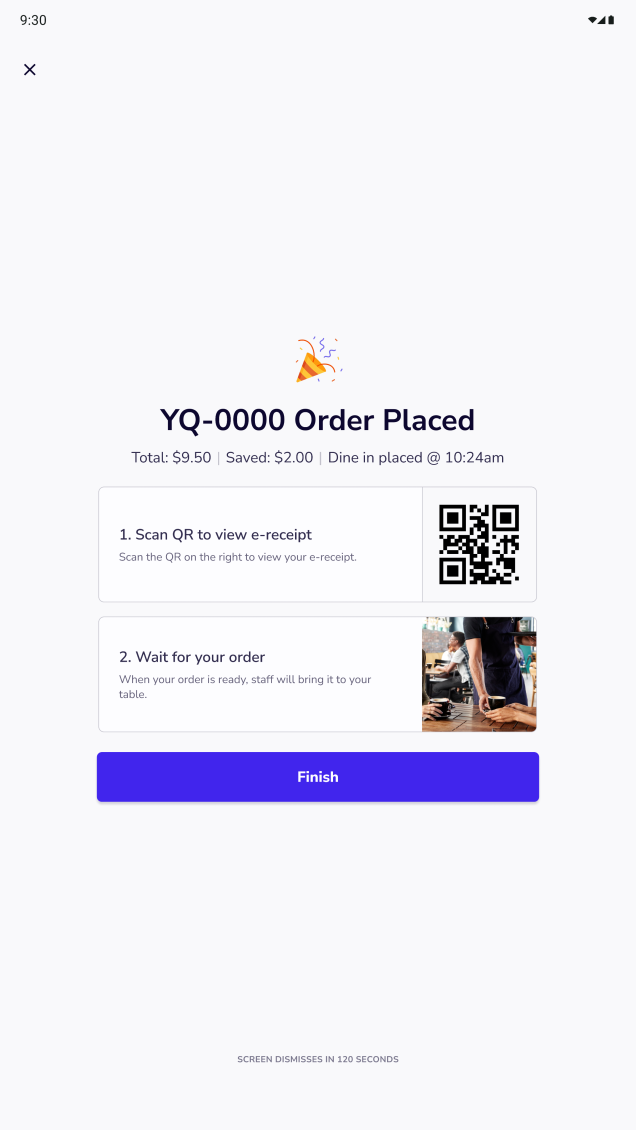This screenshot has width=636, height=1130.
Task: Tap the Finish button
Action: [x=318, y=777]
